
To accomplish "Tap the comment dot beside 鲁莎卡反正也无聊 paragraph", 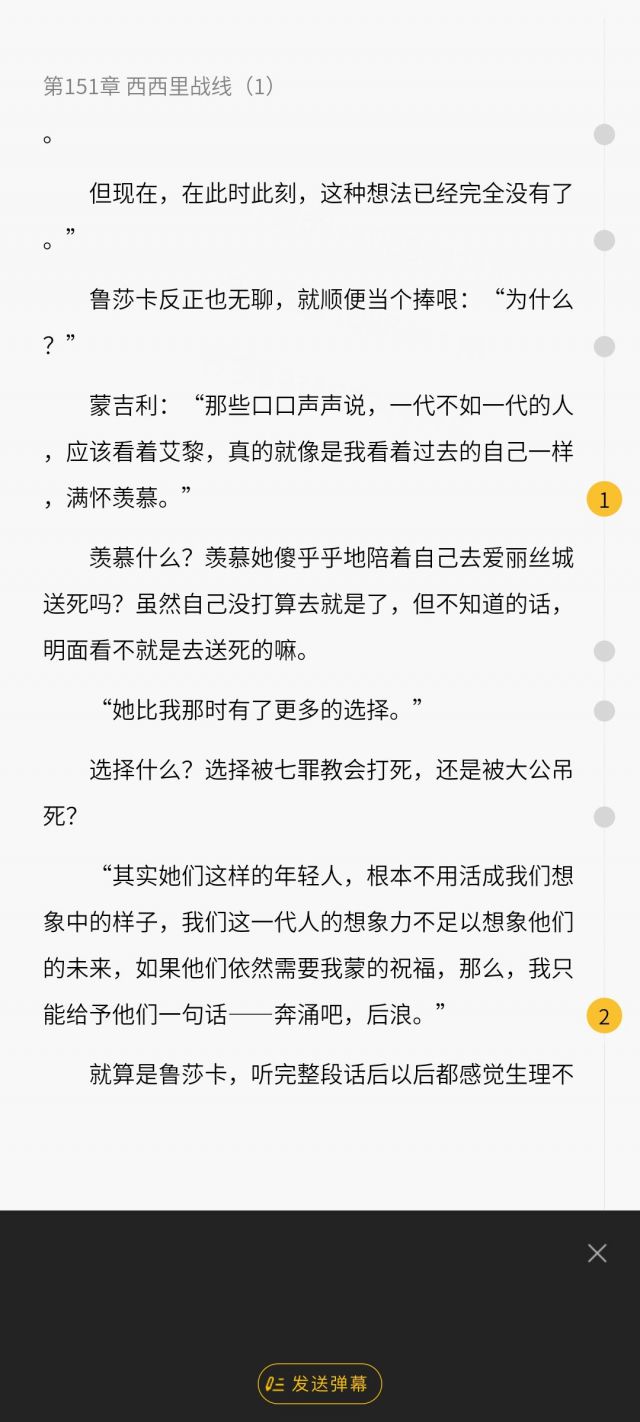I will [x=604, y=347].
